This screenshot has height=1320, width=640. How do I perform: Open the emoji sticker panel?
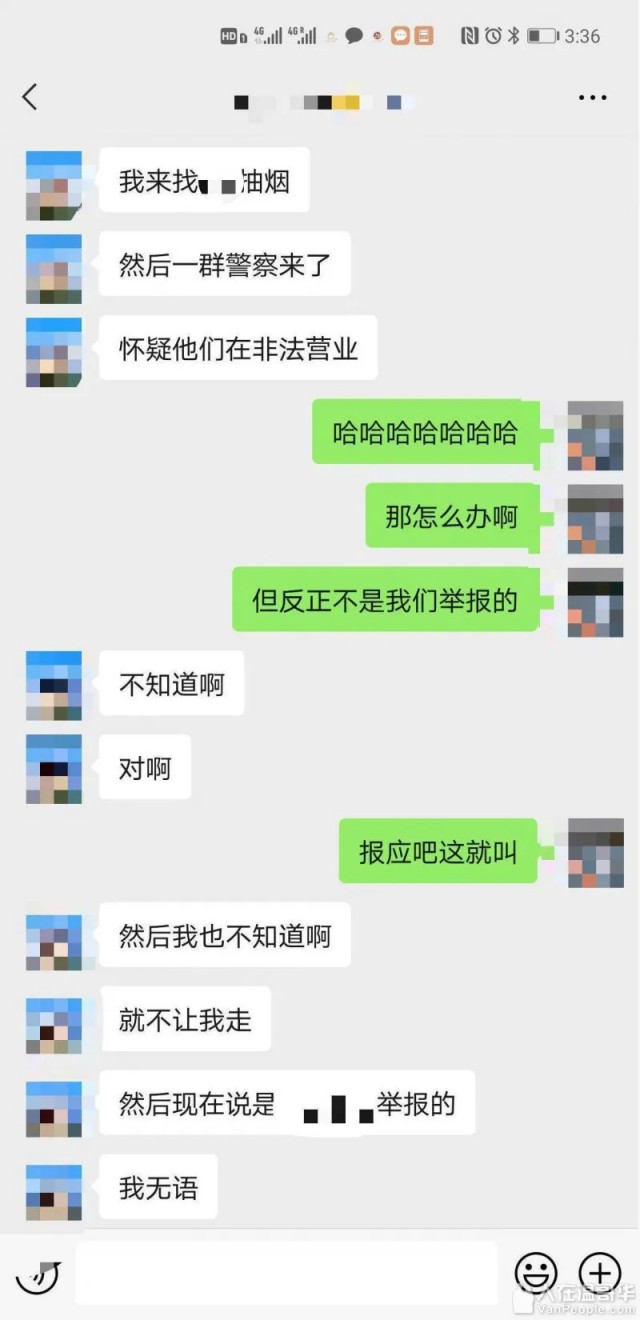(x=536, y=1274)
